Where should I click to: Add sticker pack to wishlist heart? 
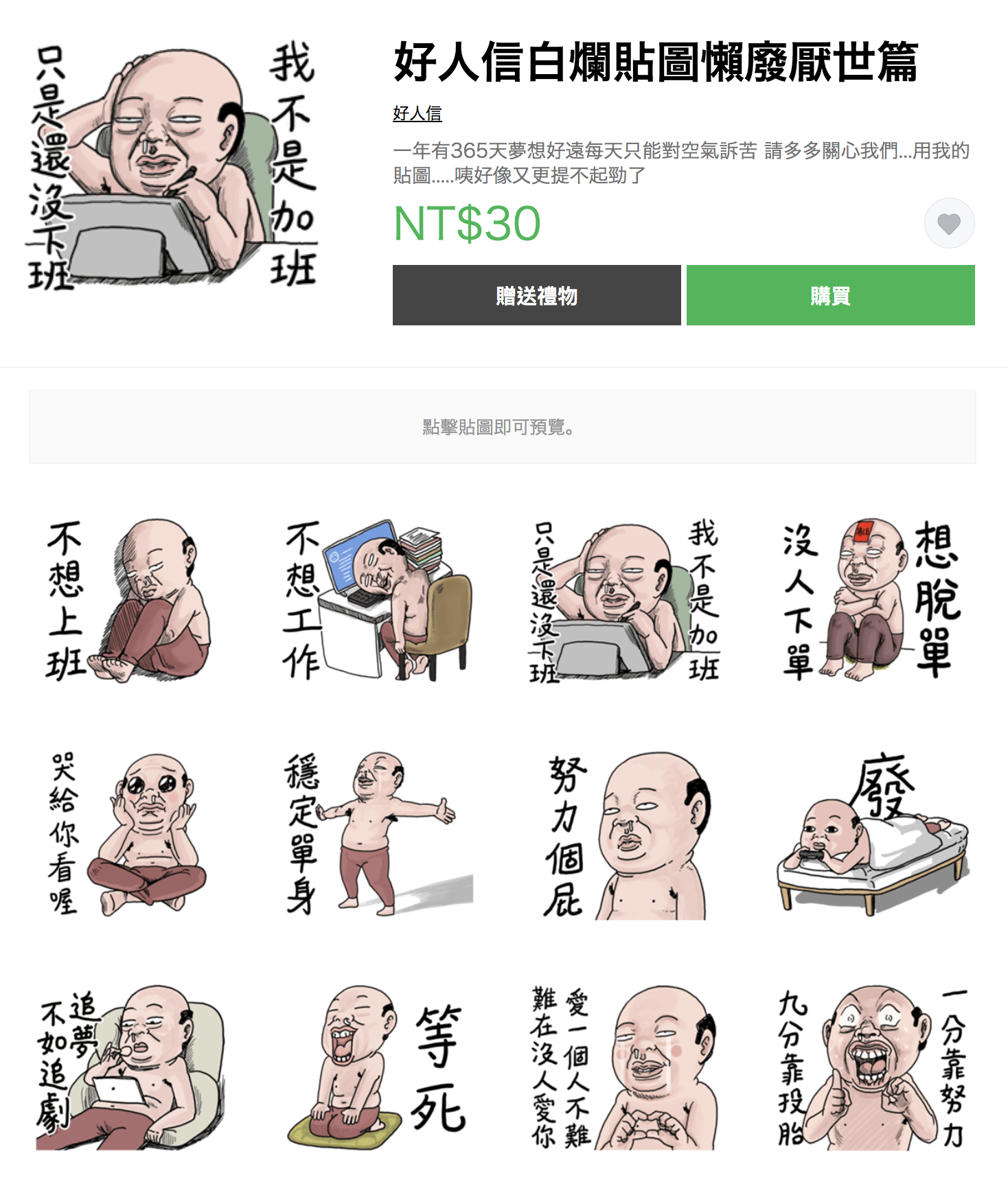[949, 224]
